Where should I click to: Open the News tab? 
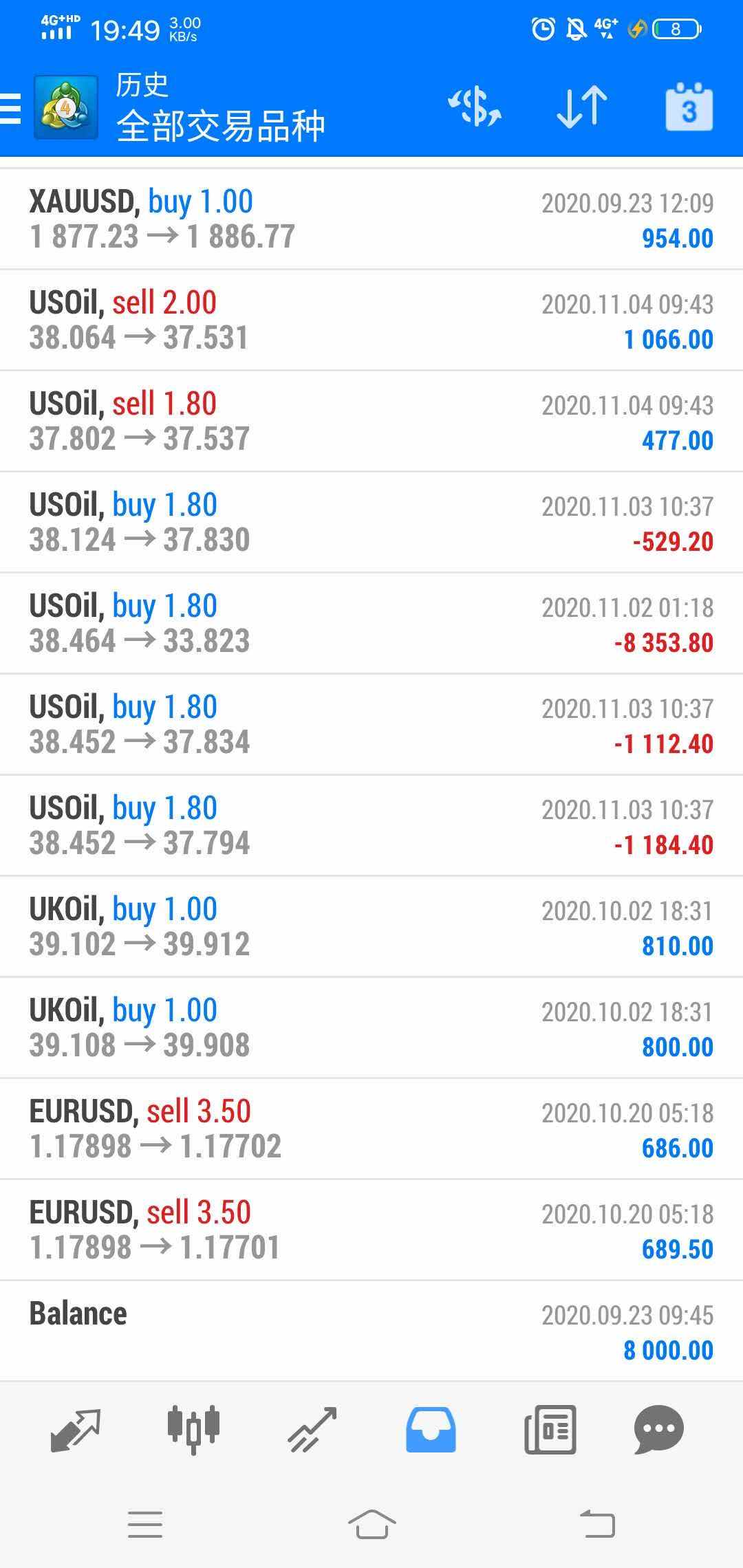(x=550, y=1430)
